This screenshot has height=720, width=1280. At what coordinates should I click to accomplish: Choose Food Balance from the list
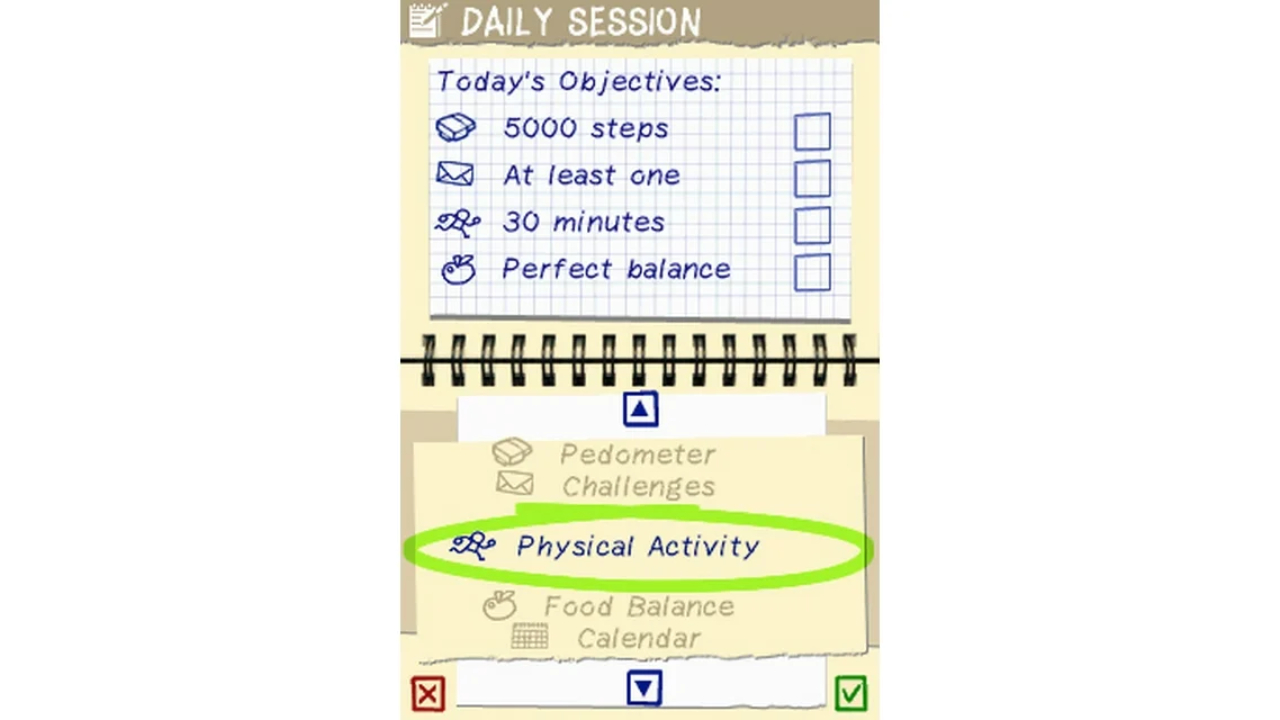pyautogui.click(x=638, y=607)
